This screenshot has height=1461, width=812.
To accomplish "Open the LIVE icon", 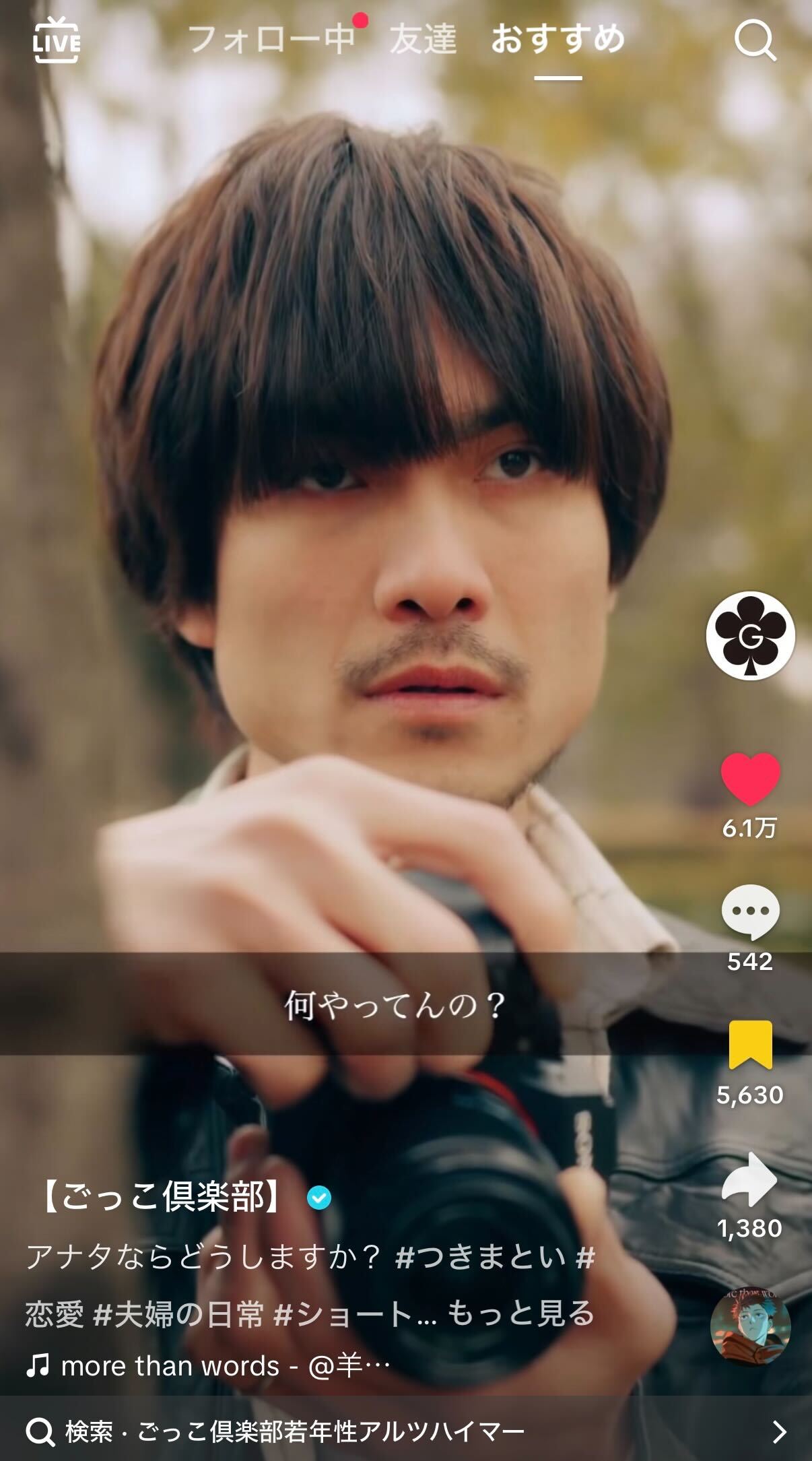I will coord(57,40).
